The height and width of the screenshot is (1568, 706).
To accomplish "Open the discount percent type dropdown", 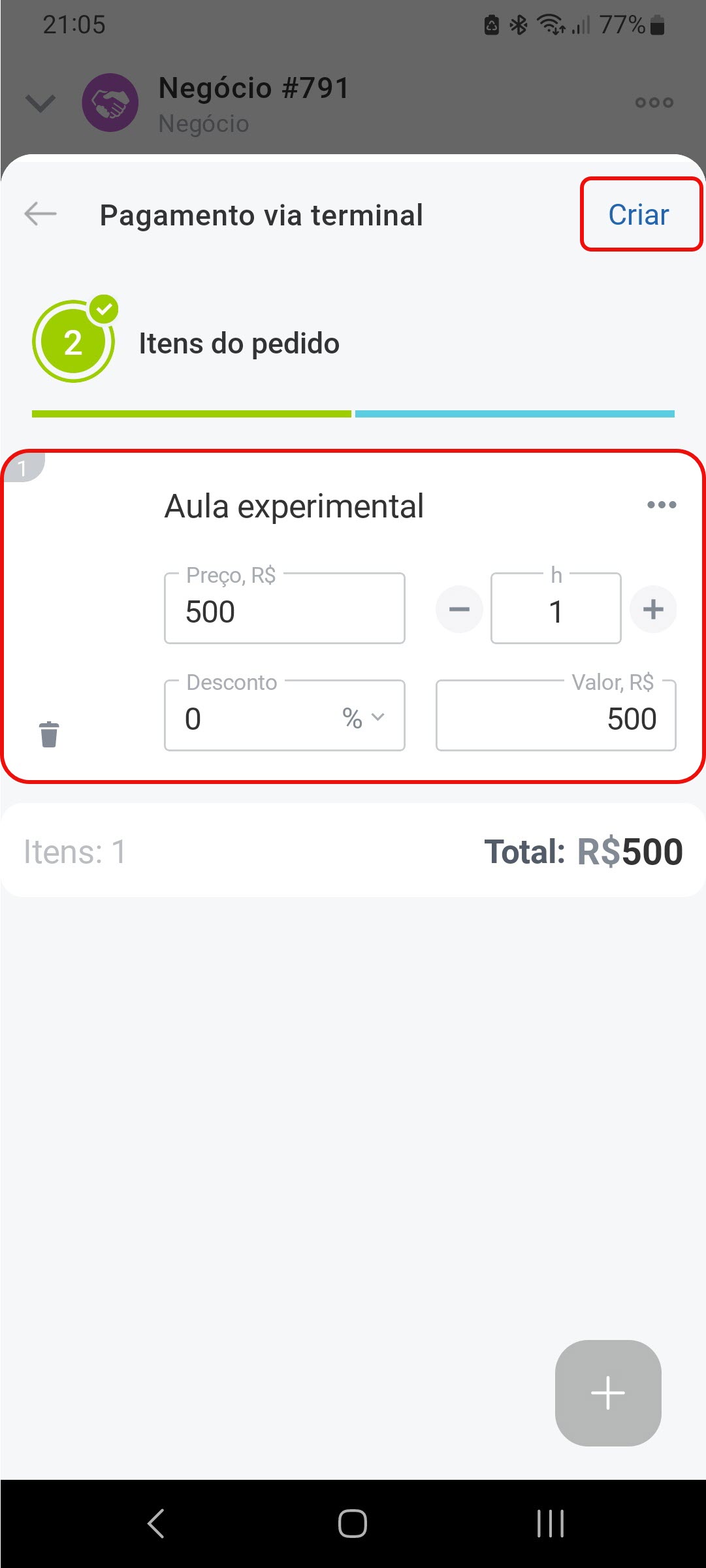I will pyautogui.click(x=363, y=718).
